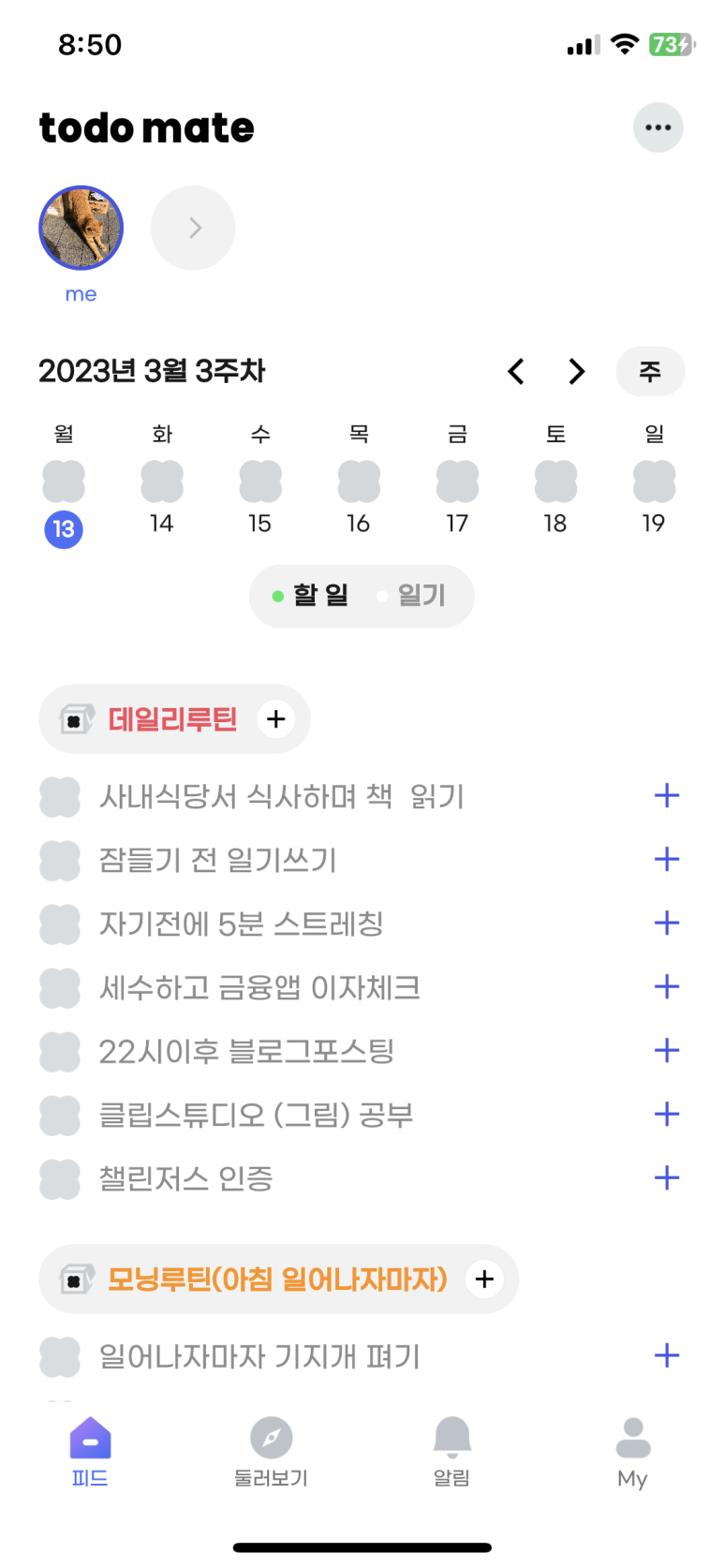724x1568 pixels.
Task: Open the three-dot overflow menu
Action: click(x=658, y=127)
